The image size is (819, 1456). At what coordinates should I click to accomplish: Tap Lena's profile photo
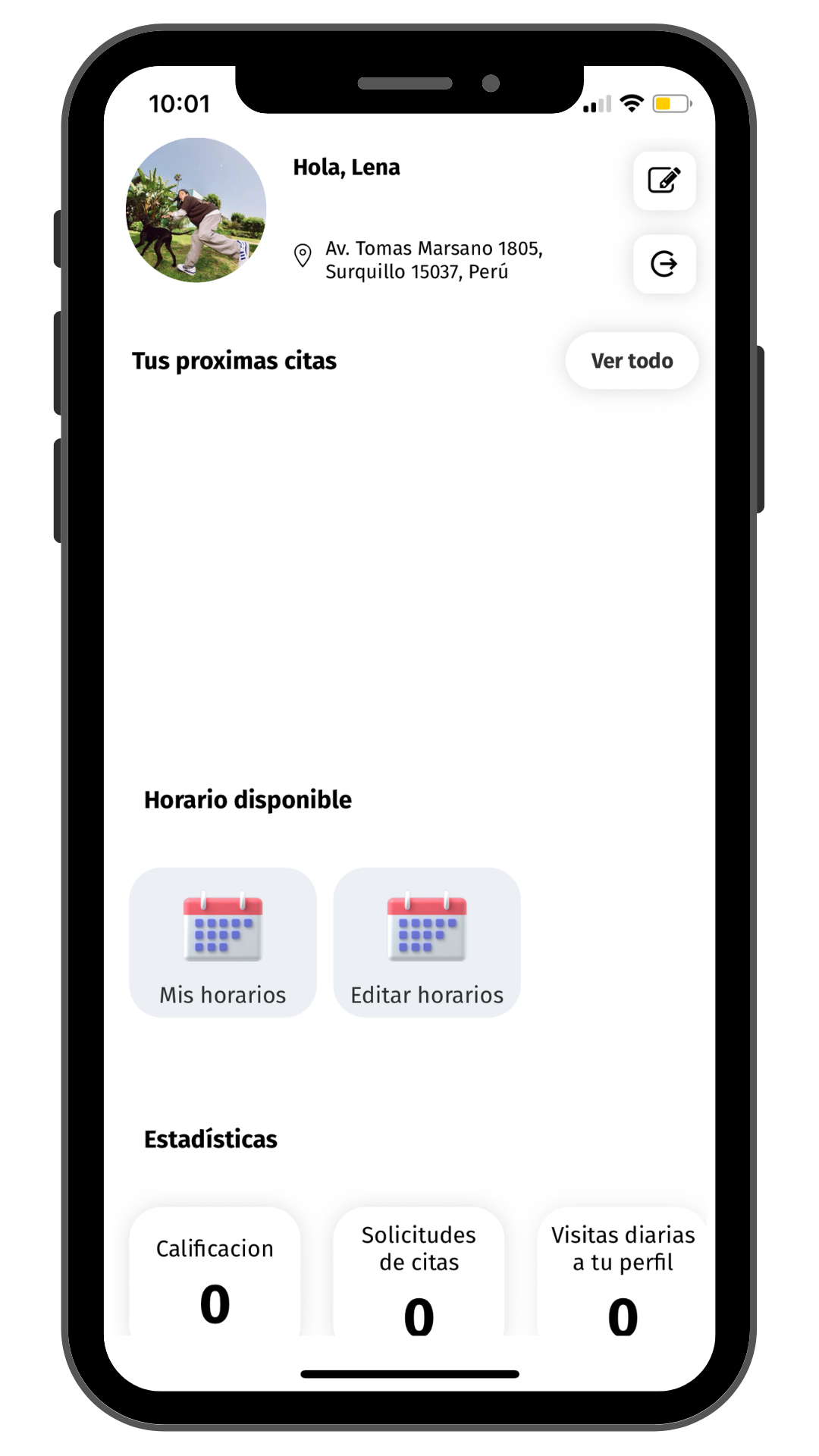pyautogui.click(x=196, y=210)
